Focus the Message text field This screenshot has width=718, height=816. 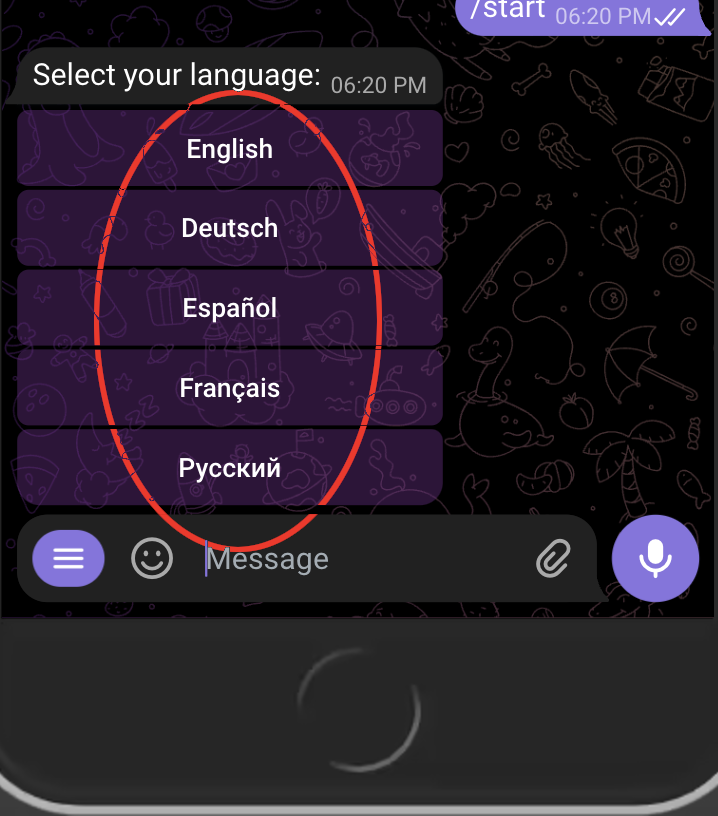(360, 558)
